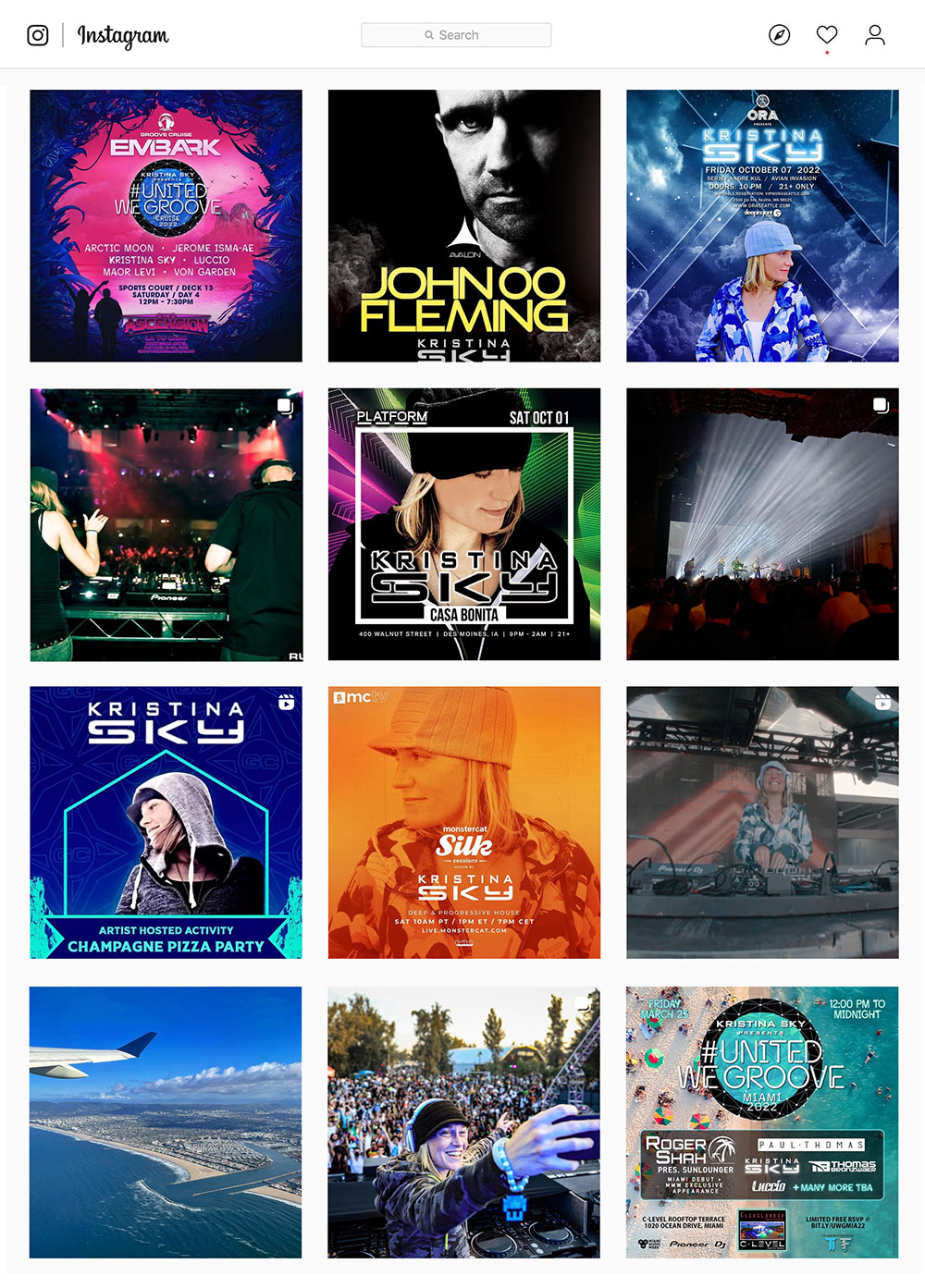
Task: Open the airplane wing coastline photo
Action: 166,1122
